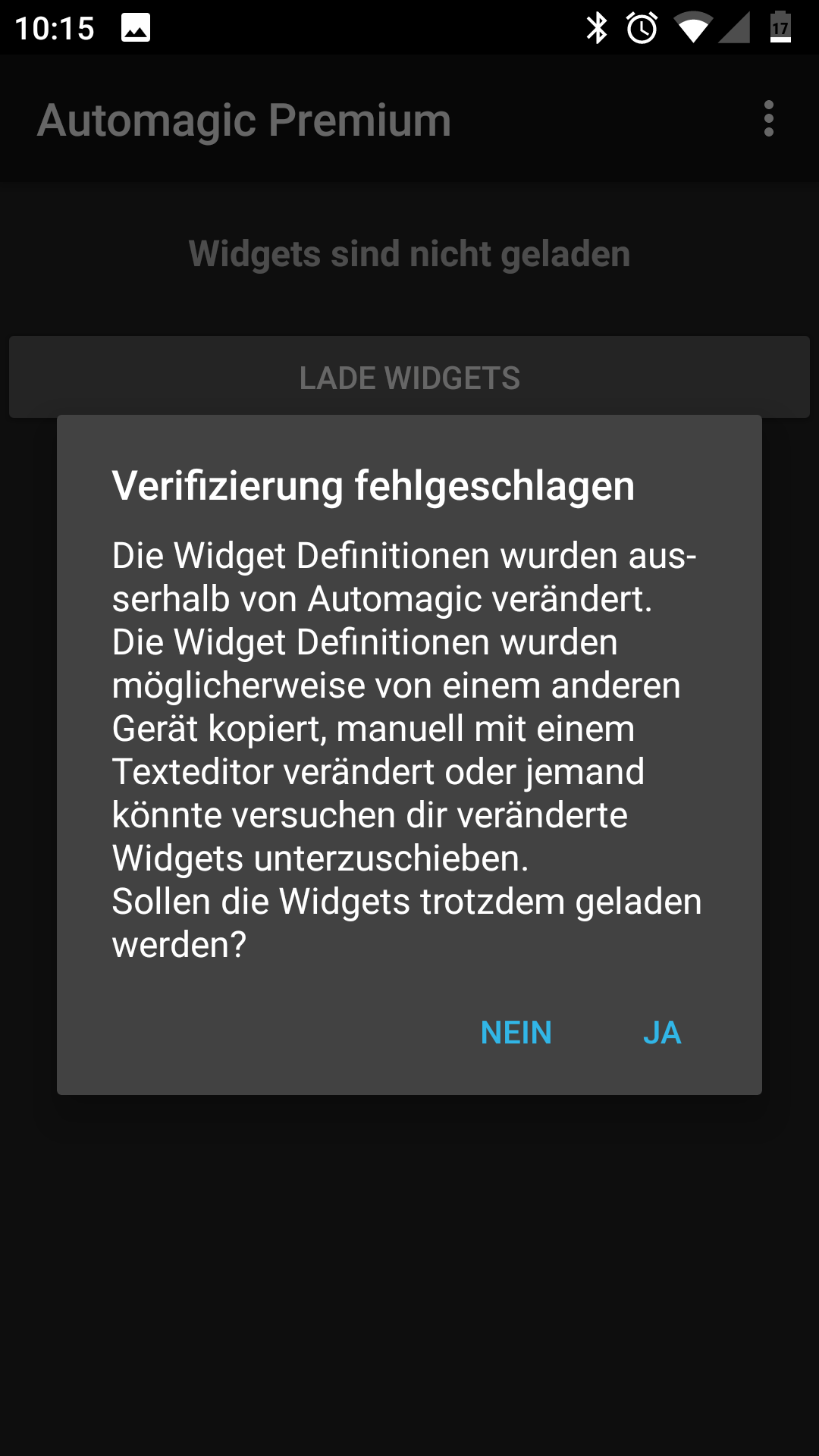Open the overflow menu in app bar
The height and width of the screenshot is (1456, 819).
pos(769,119)
